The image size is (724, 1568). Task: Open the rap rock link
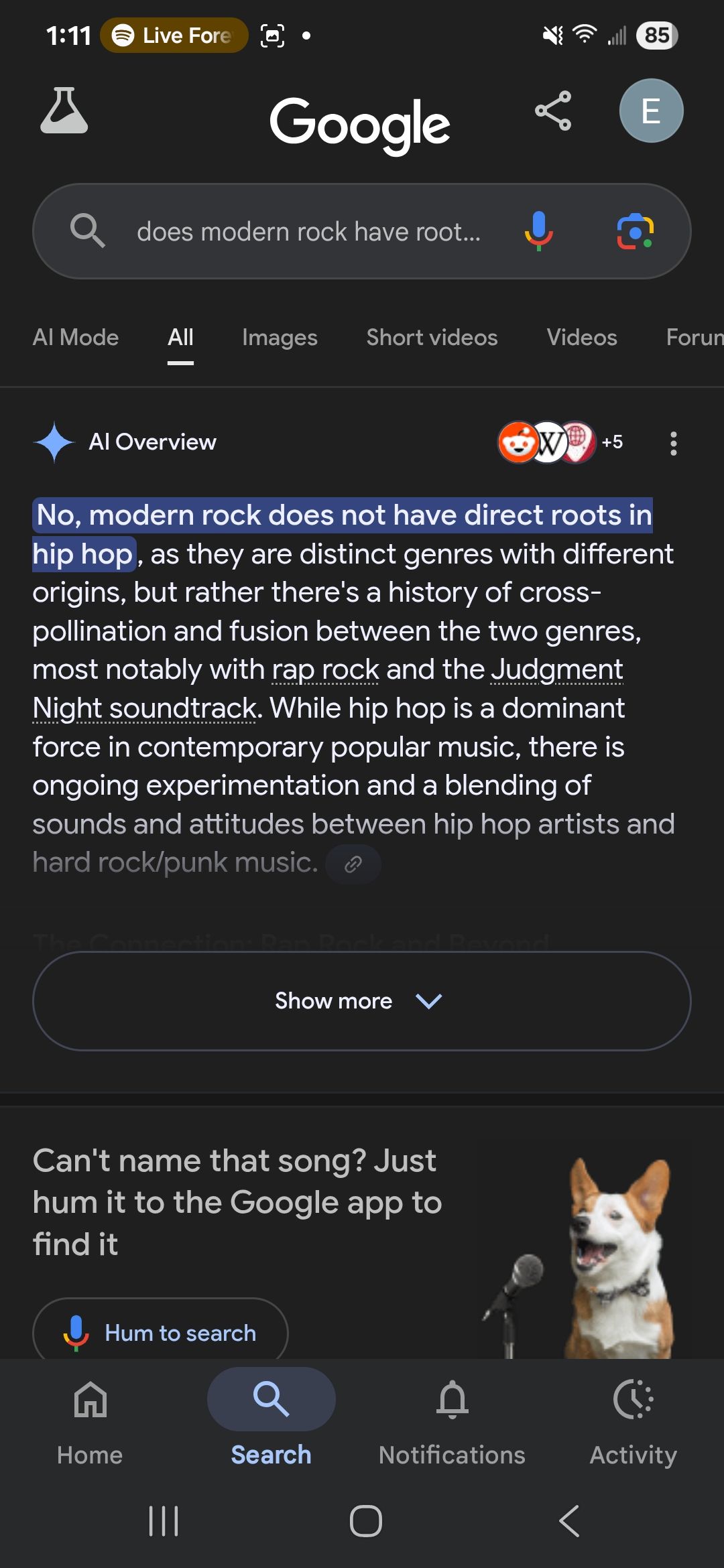click(325, 669)
